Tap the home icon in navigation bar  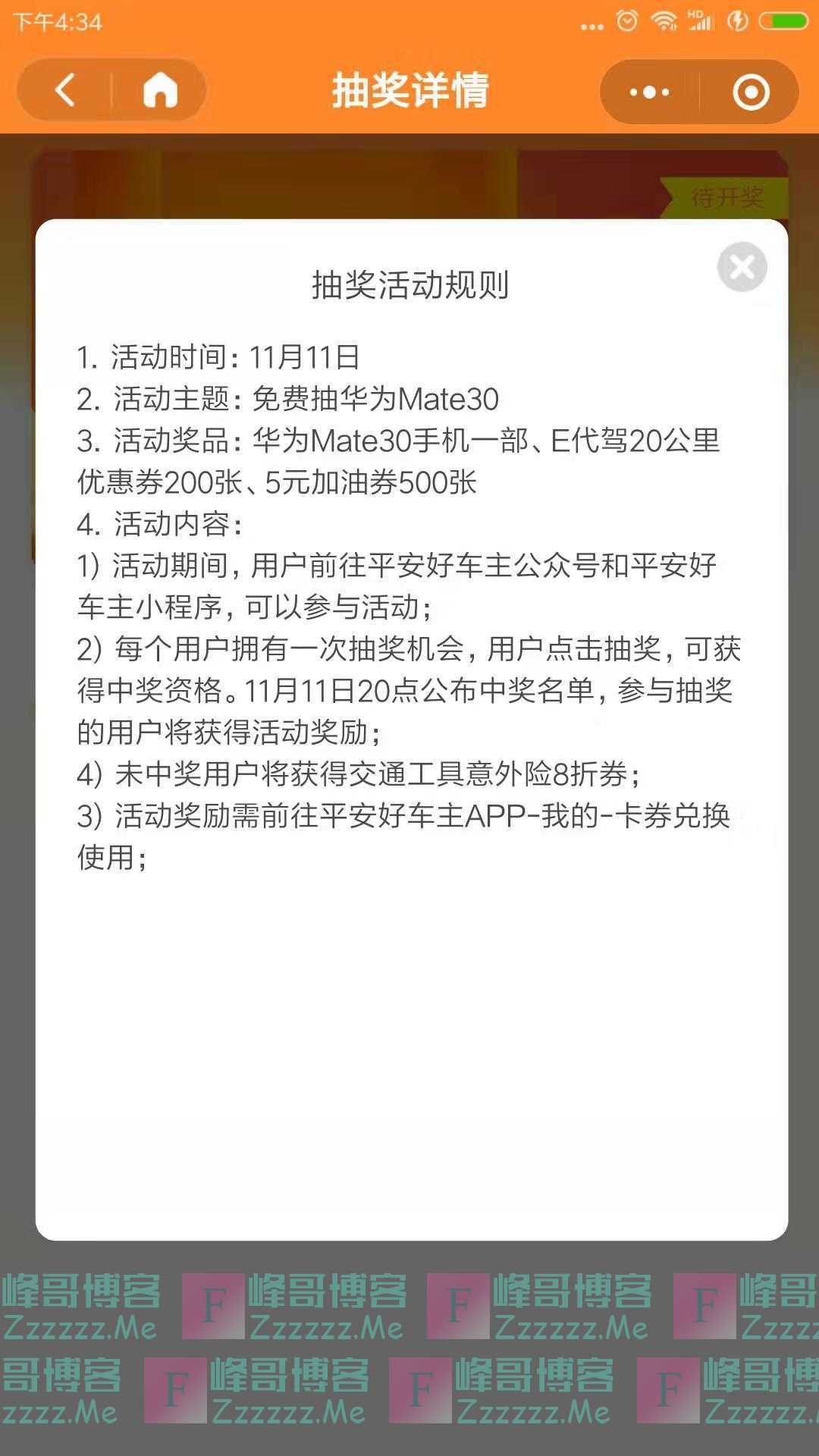[x=159, y=91]
